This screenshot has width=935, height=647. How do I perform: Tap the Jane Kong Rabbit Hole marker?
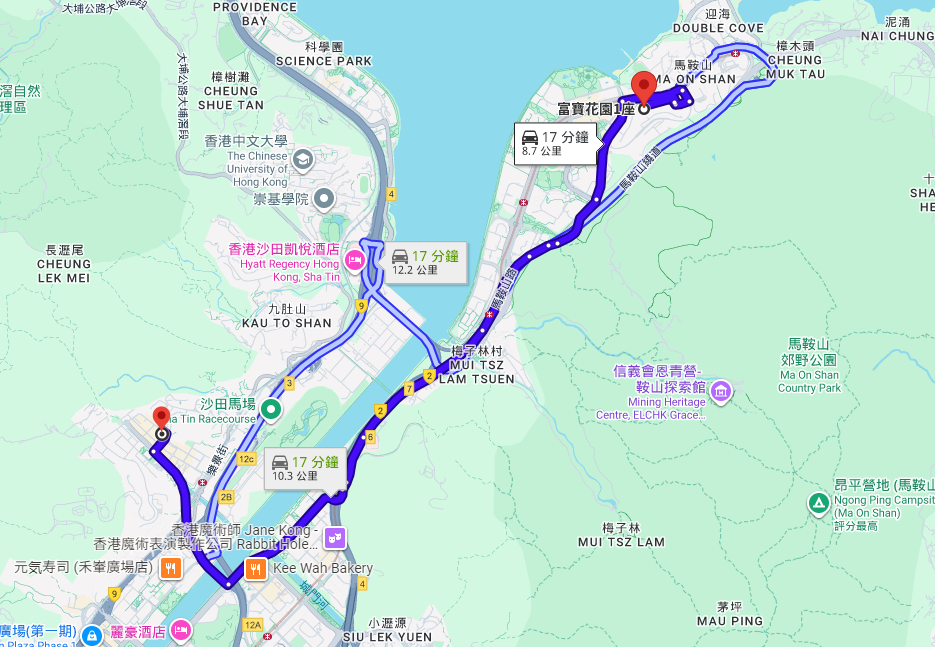pos(338,539)
